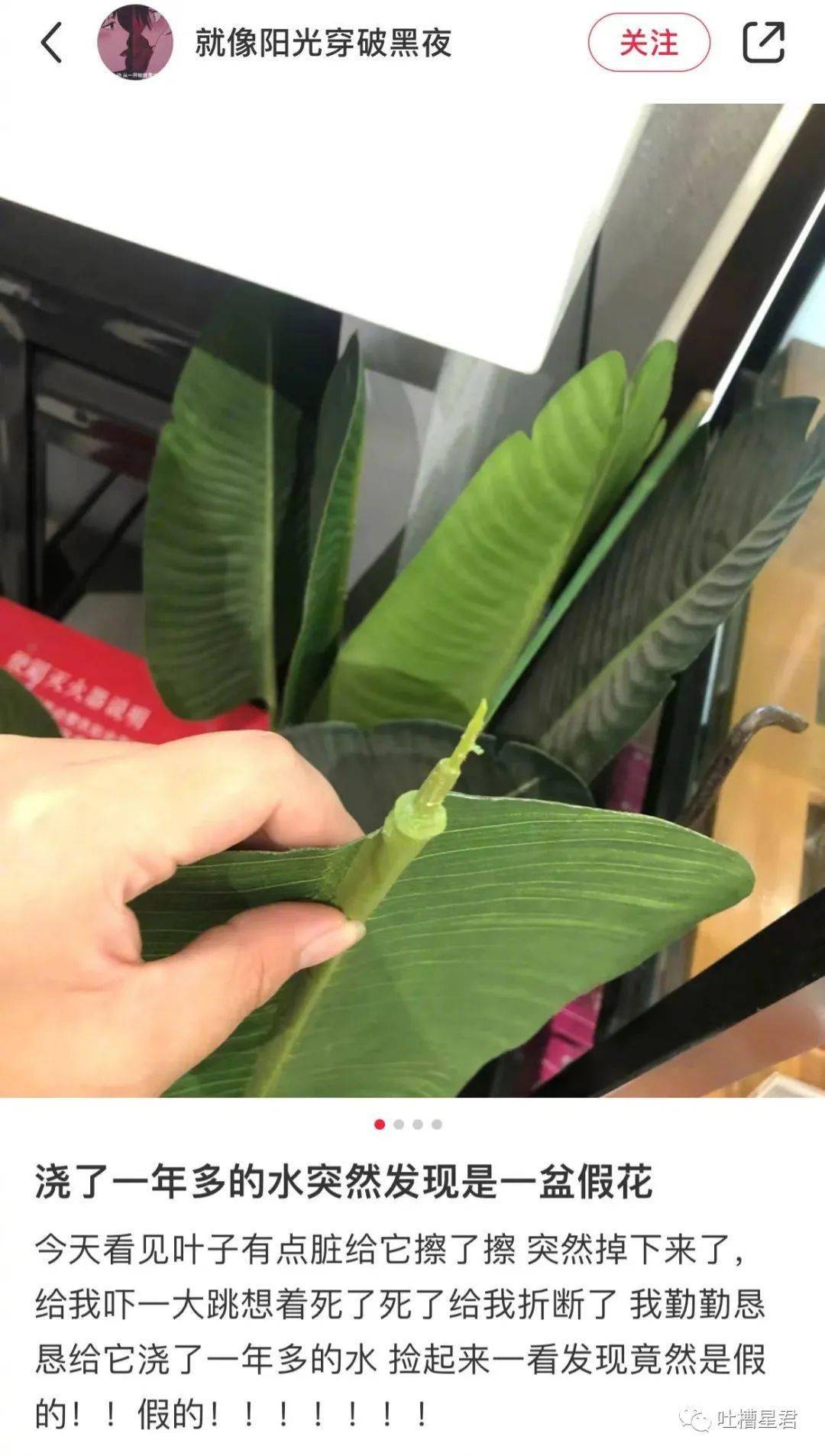Open the author name 就像阳光穿破黑夜
The height and width of the screenshot is (1456, 825).
323,43
